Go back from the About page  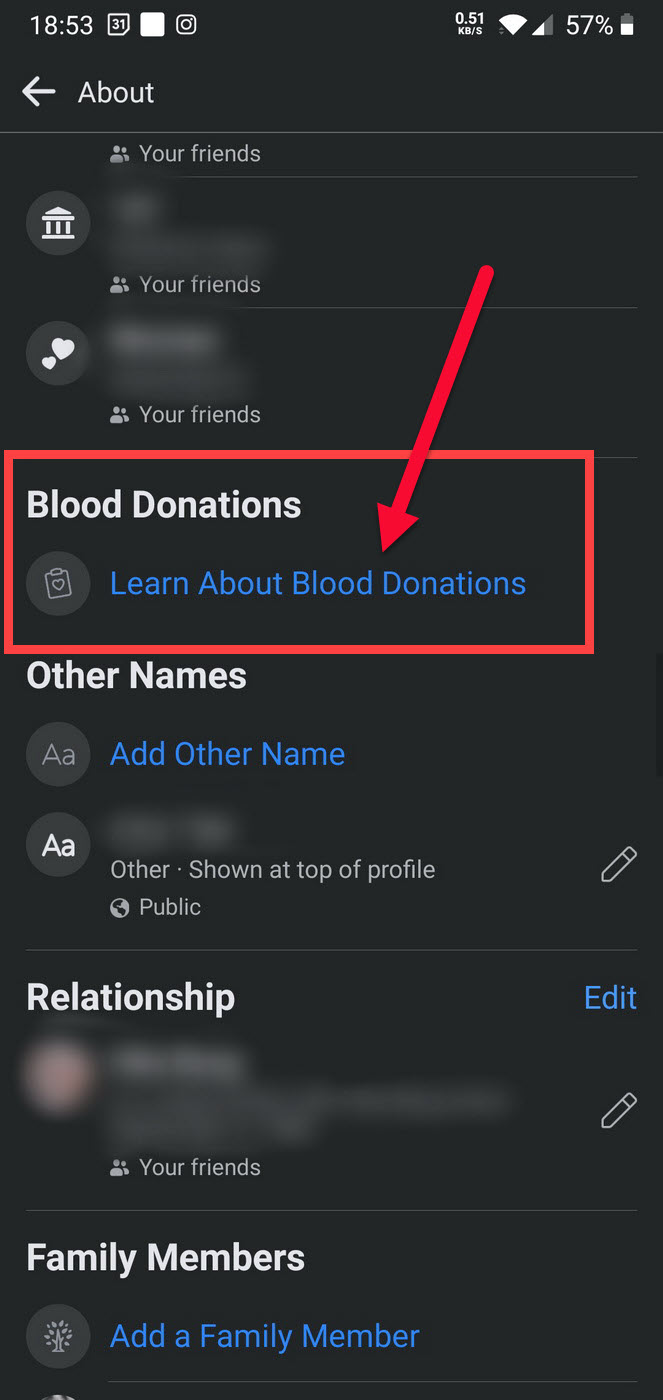[39, 92]
